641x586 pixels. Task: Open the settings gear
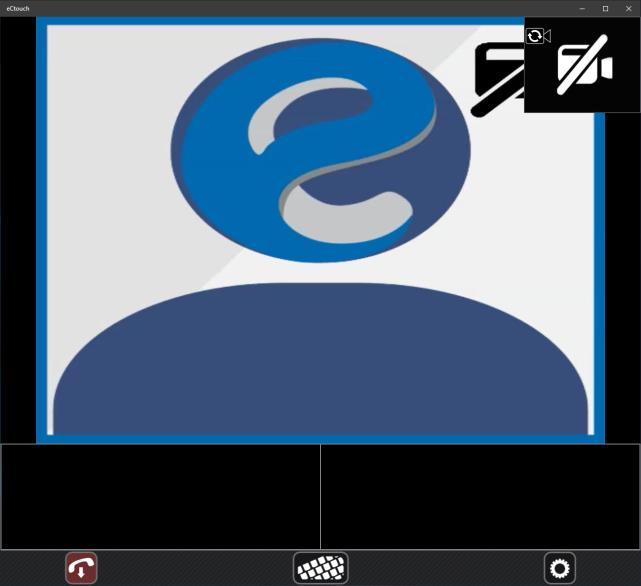559,568
